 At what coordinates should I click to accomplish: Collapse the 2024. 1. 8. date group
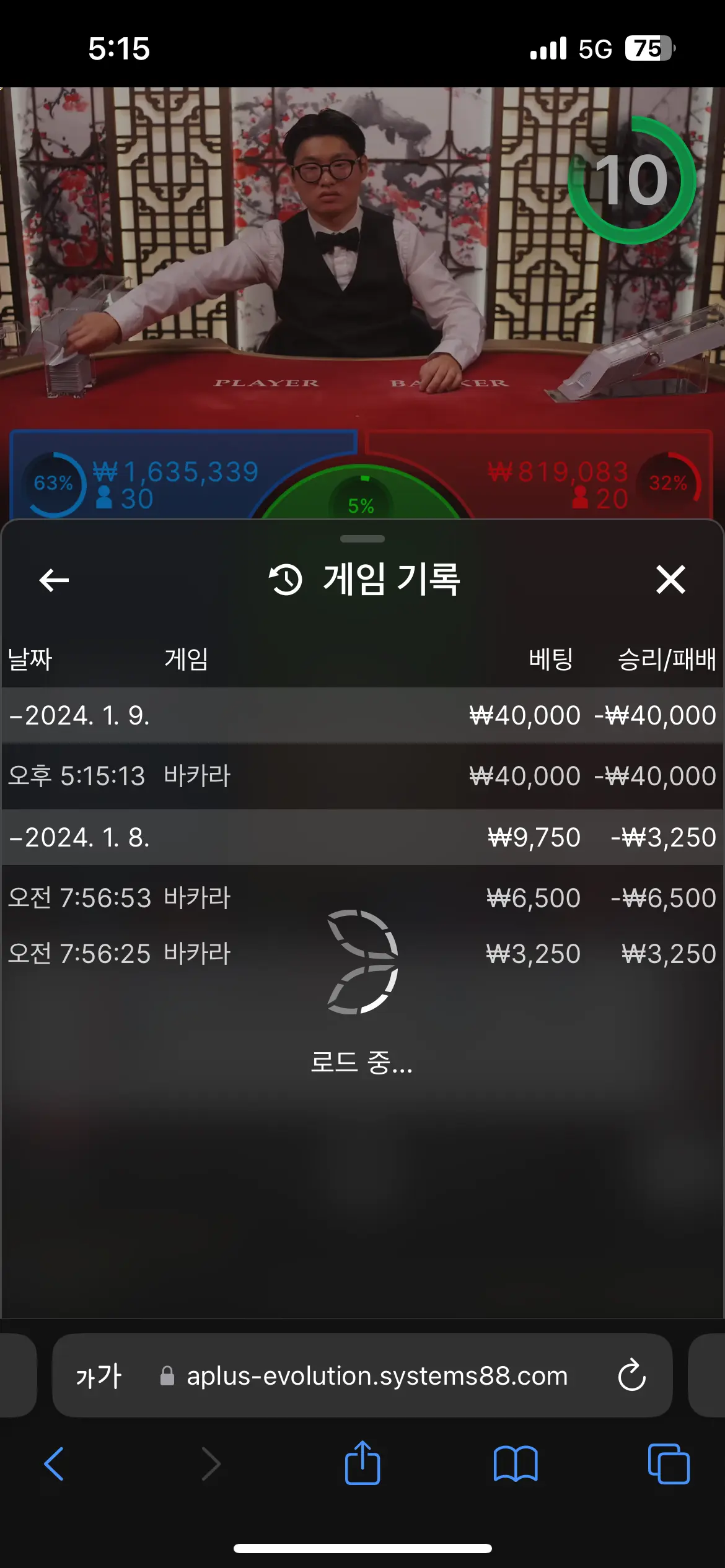(x=362, y=838)
